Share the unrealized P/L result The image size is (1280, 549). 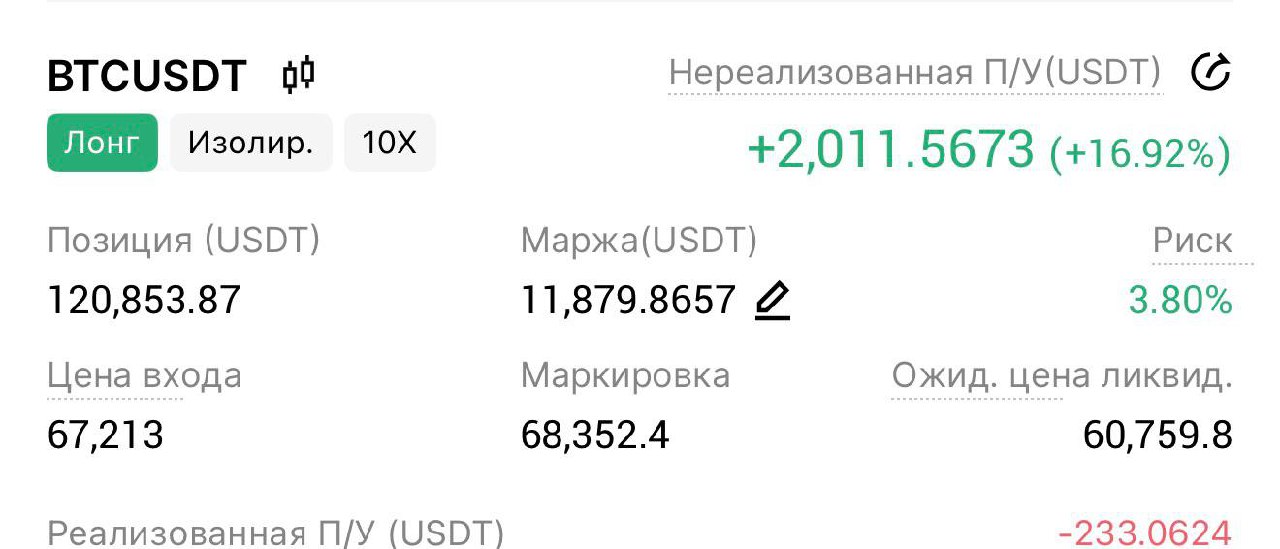point(1211,72)
